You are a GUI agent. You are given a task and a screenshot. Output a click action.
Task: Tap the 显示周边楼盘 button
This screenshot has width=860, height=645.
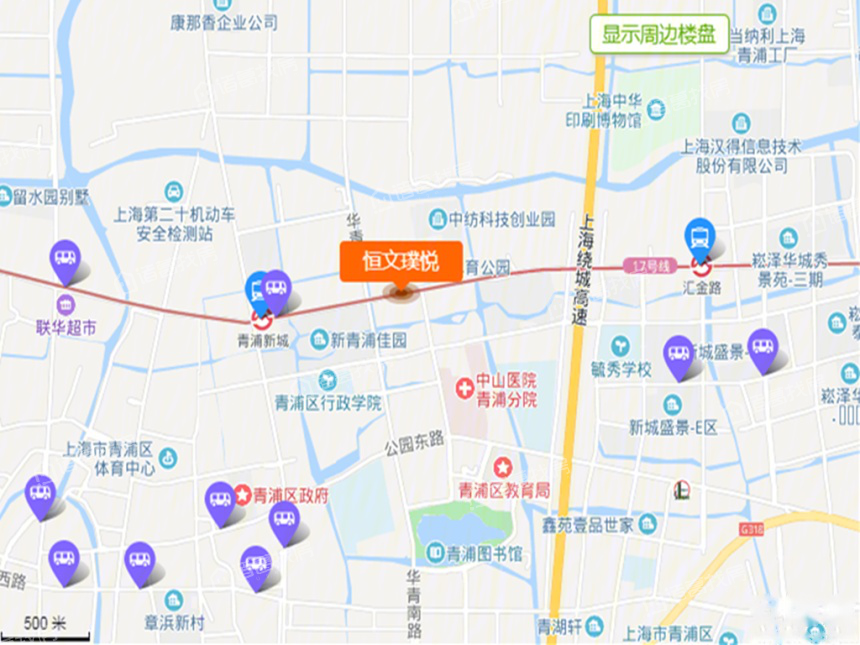click(x=658, y=36)
